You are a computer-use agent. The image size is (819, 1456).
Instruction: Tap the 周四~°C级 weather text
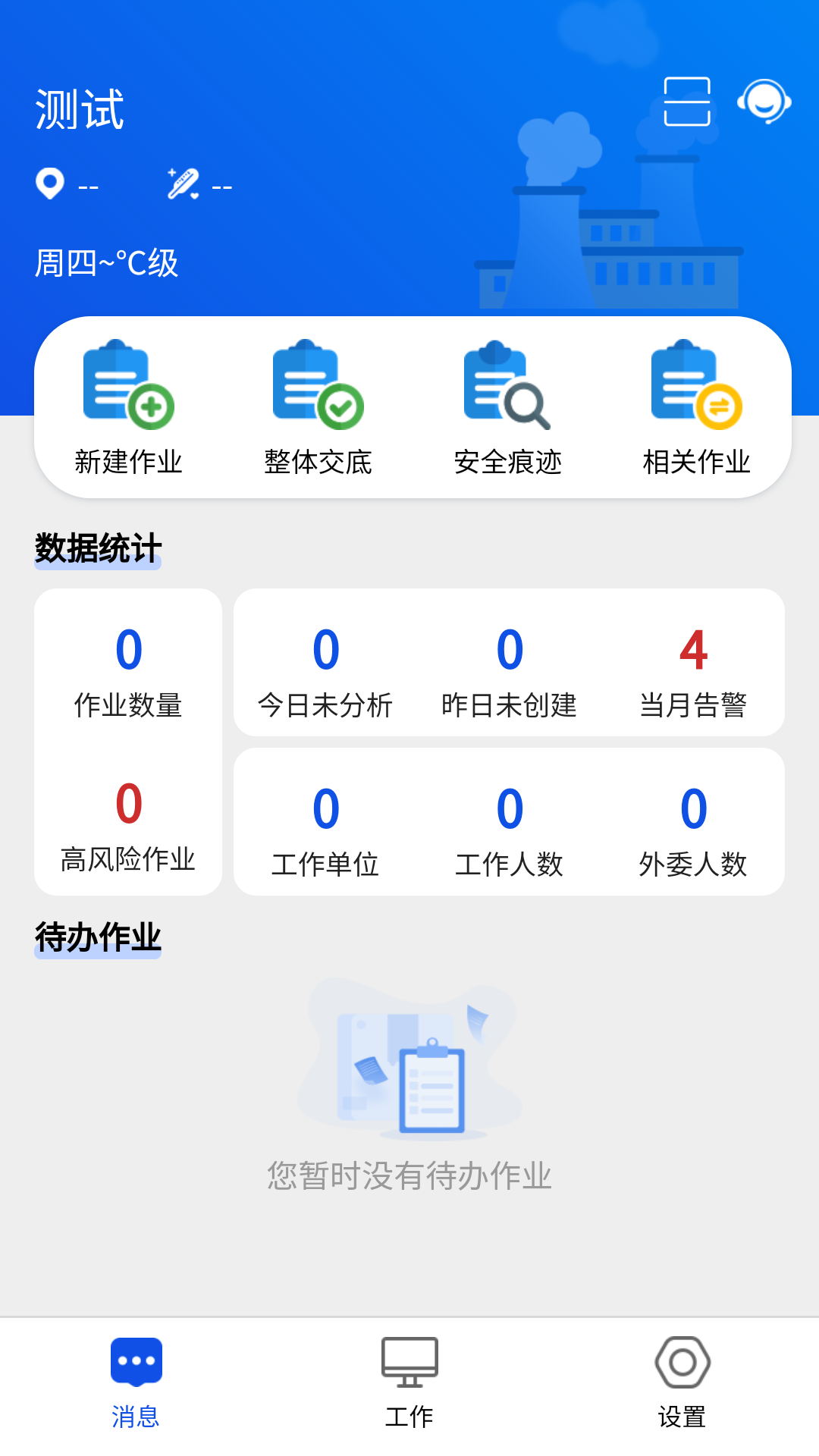pyautogui.click(x=107, y=263)
